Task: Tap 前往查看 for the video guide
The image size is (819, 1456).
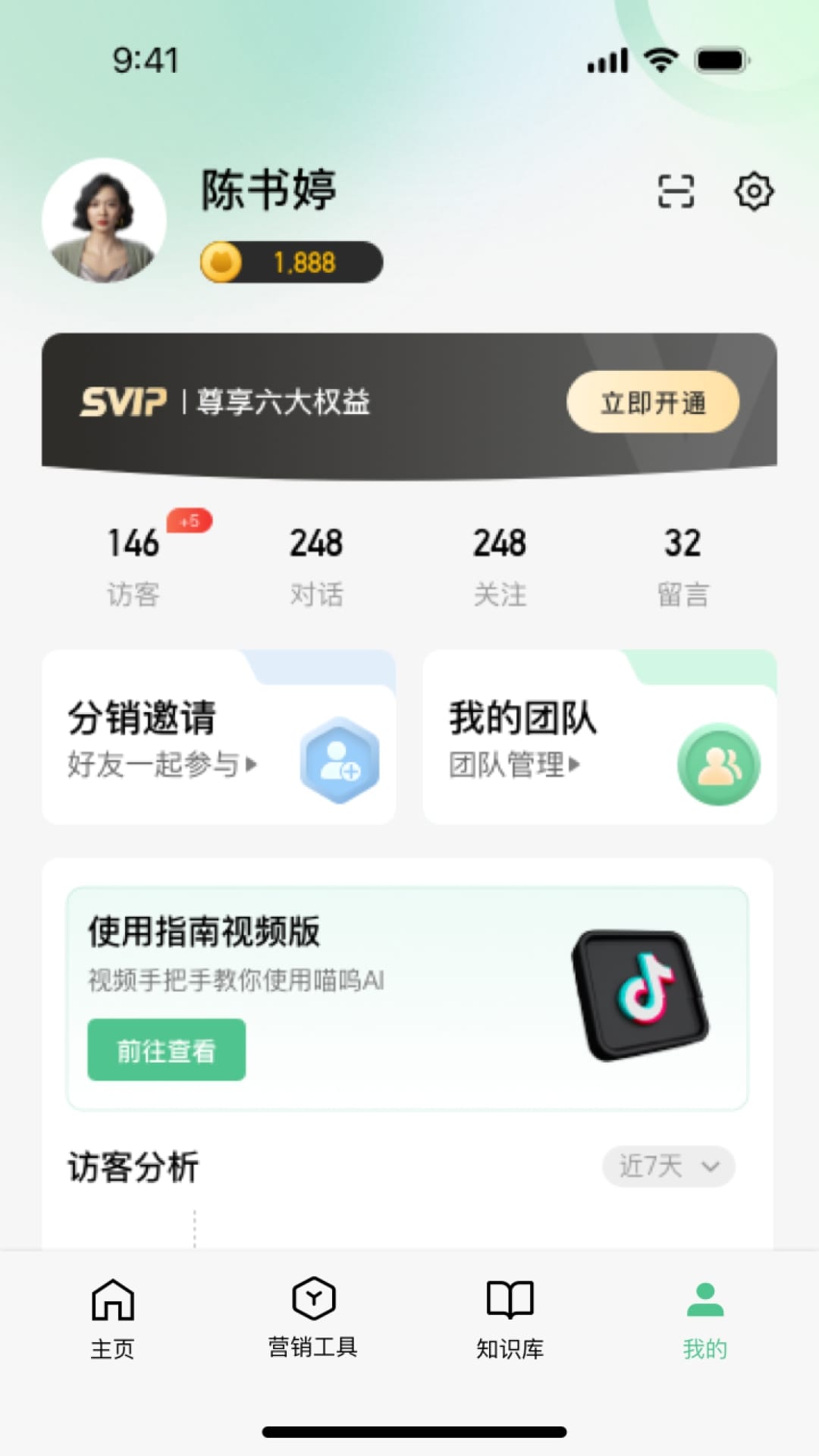Action: point(166,1050)
